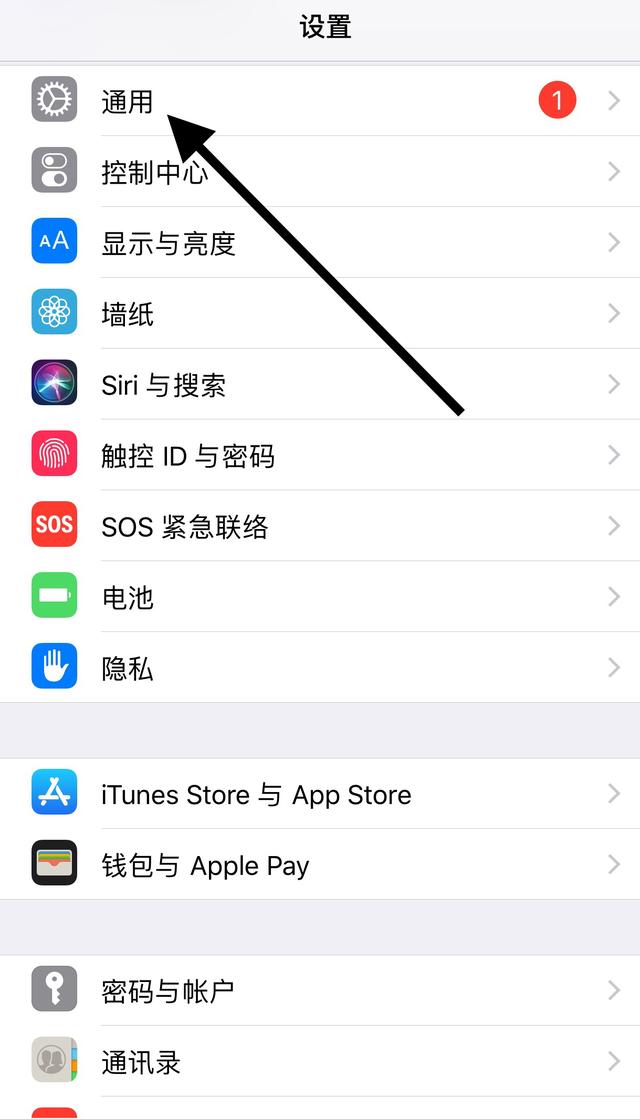The height and width of the screenshot is (1119, 640).
Task: Open iTunes Store 与 App Store
Action: point(320,794)
